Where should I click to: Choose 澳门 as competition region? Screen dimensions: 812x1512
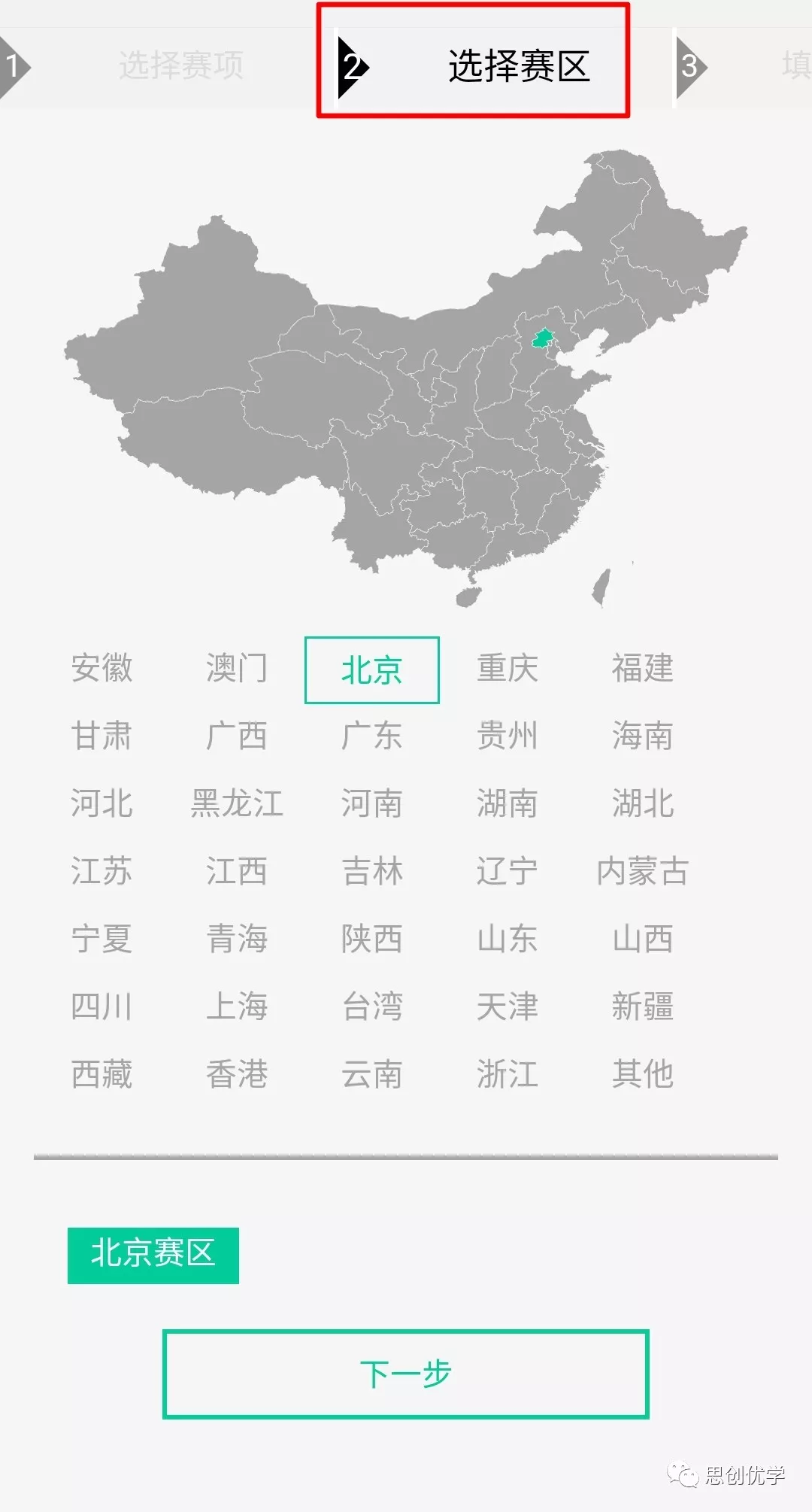pos(237,668)
